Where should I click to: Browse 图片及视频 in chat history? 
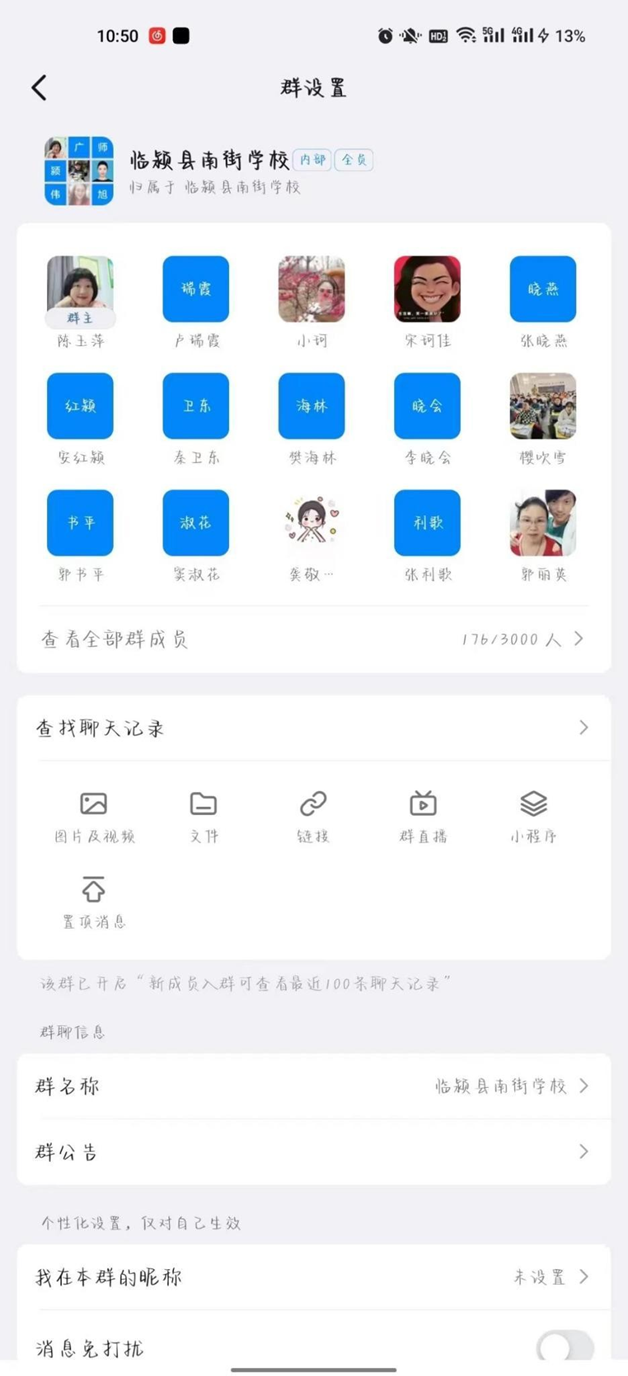tap(94, 815)
